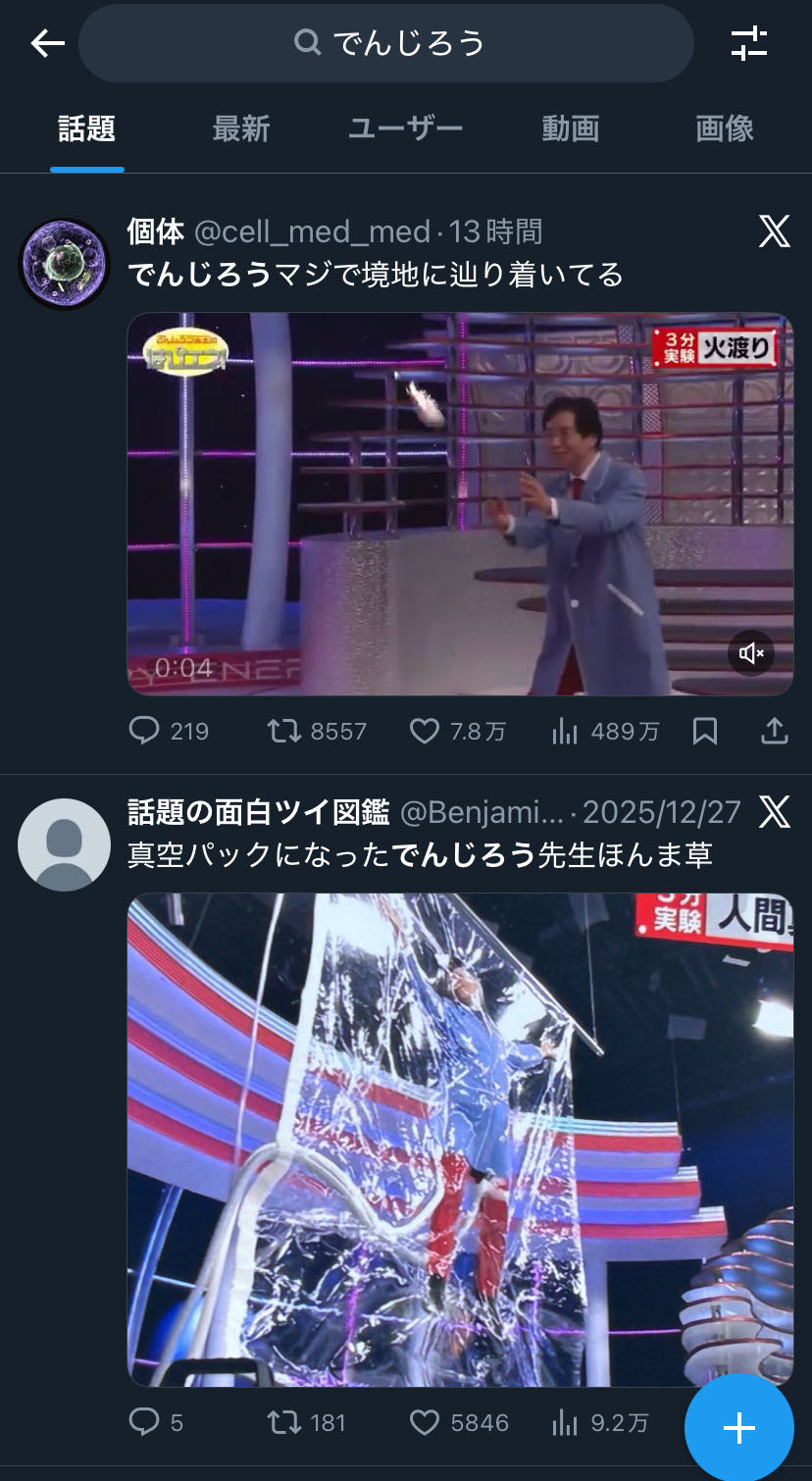Switch to the 動画 tab
The height and width of the screenshot is (1481, 812).
[570, 128]
